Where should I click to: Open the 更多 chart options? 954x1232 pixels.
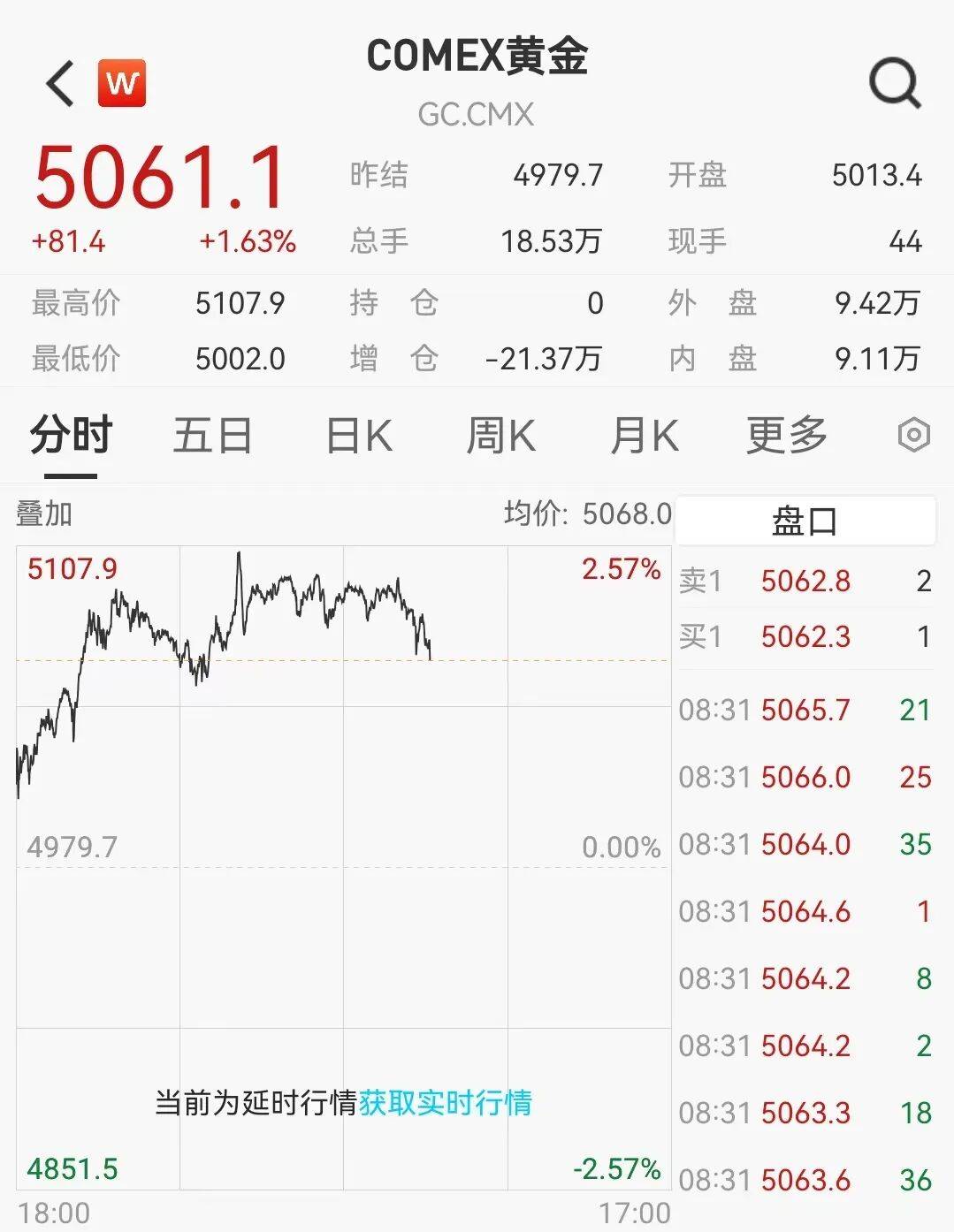click(786, 436)
